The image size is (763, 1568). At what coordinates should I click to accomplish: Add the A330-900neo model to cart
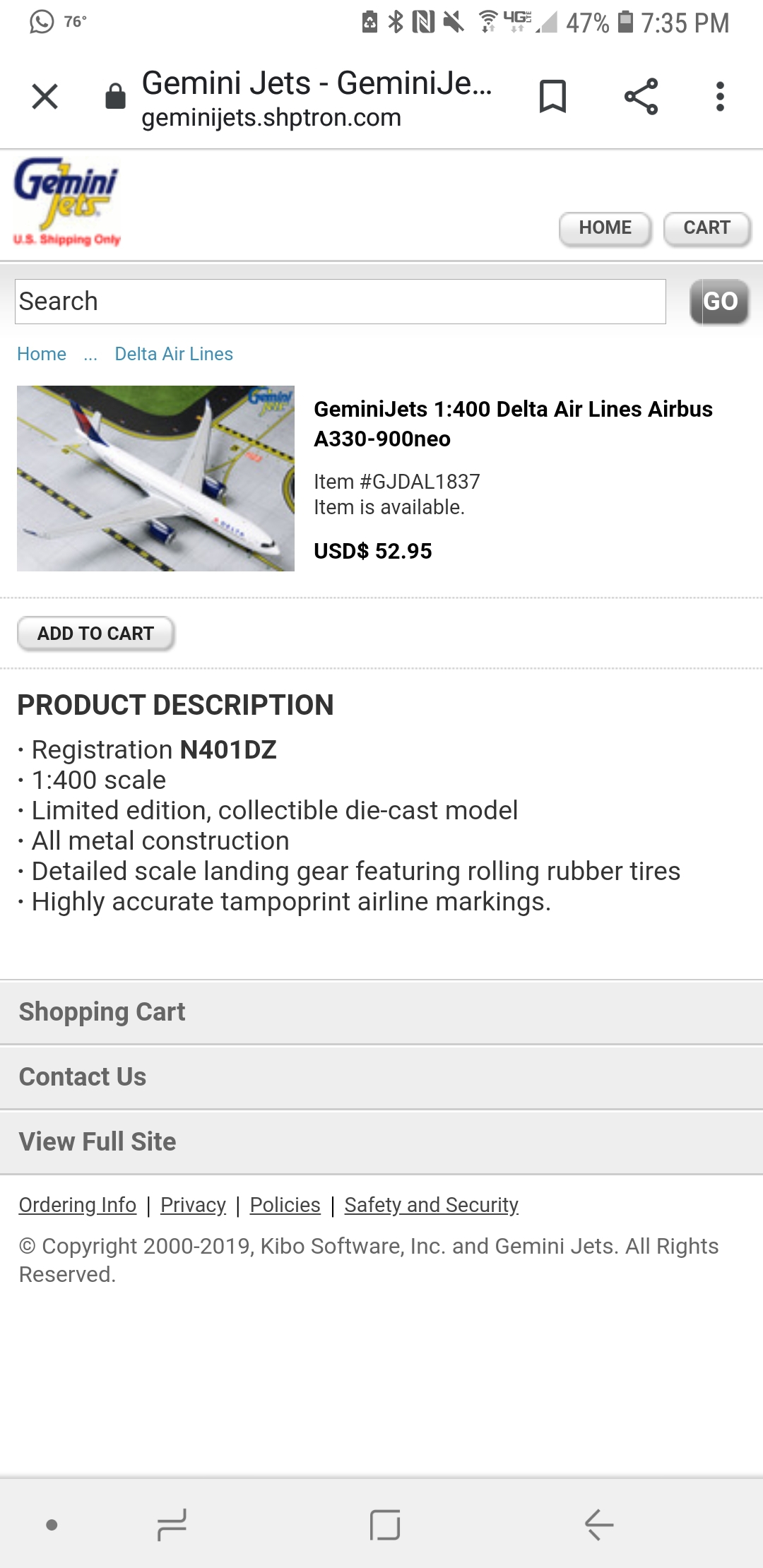pyautogui.click(x=95, y=634)
